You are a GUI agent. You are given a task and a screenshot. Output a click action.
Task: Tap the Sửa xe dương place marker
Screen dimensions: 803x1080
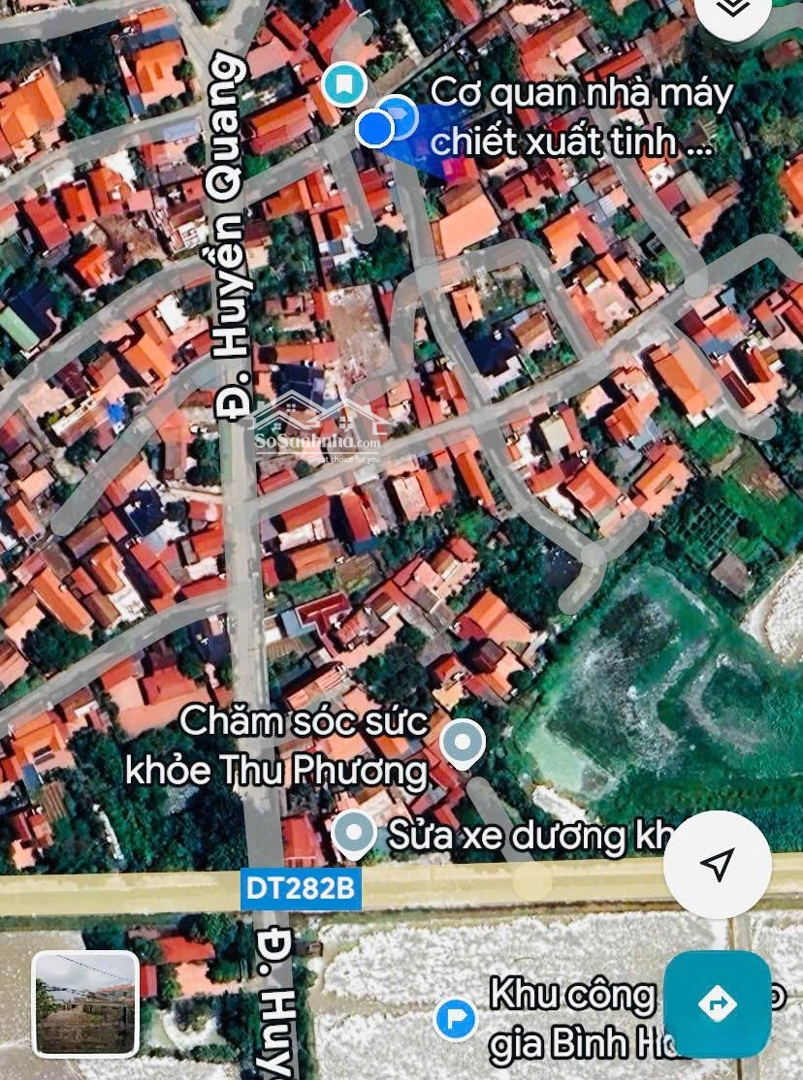tap(353, 833)
